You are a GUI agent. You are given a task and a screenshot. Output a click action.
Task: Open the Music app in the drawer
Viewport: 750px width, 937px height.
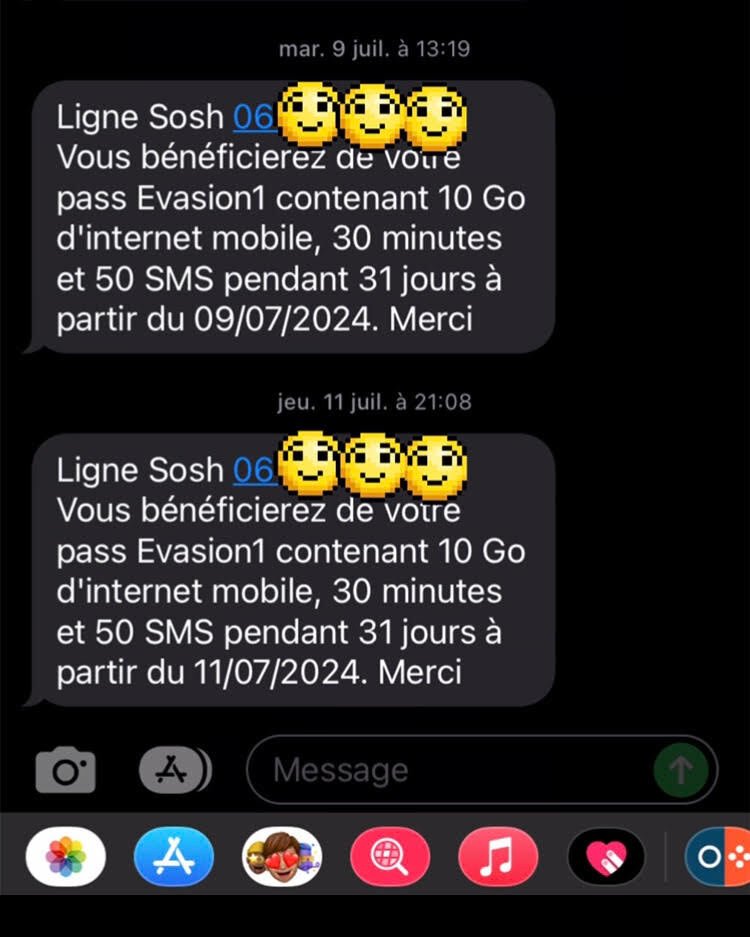point(498,857)
